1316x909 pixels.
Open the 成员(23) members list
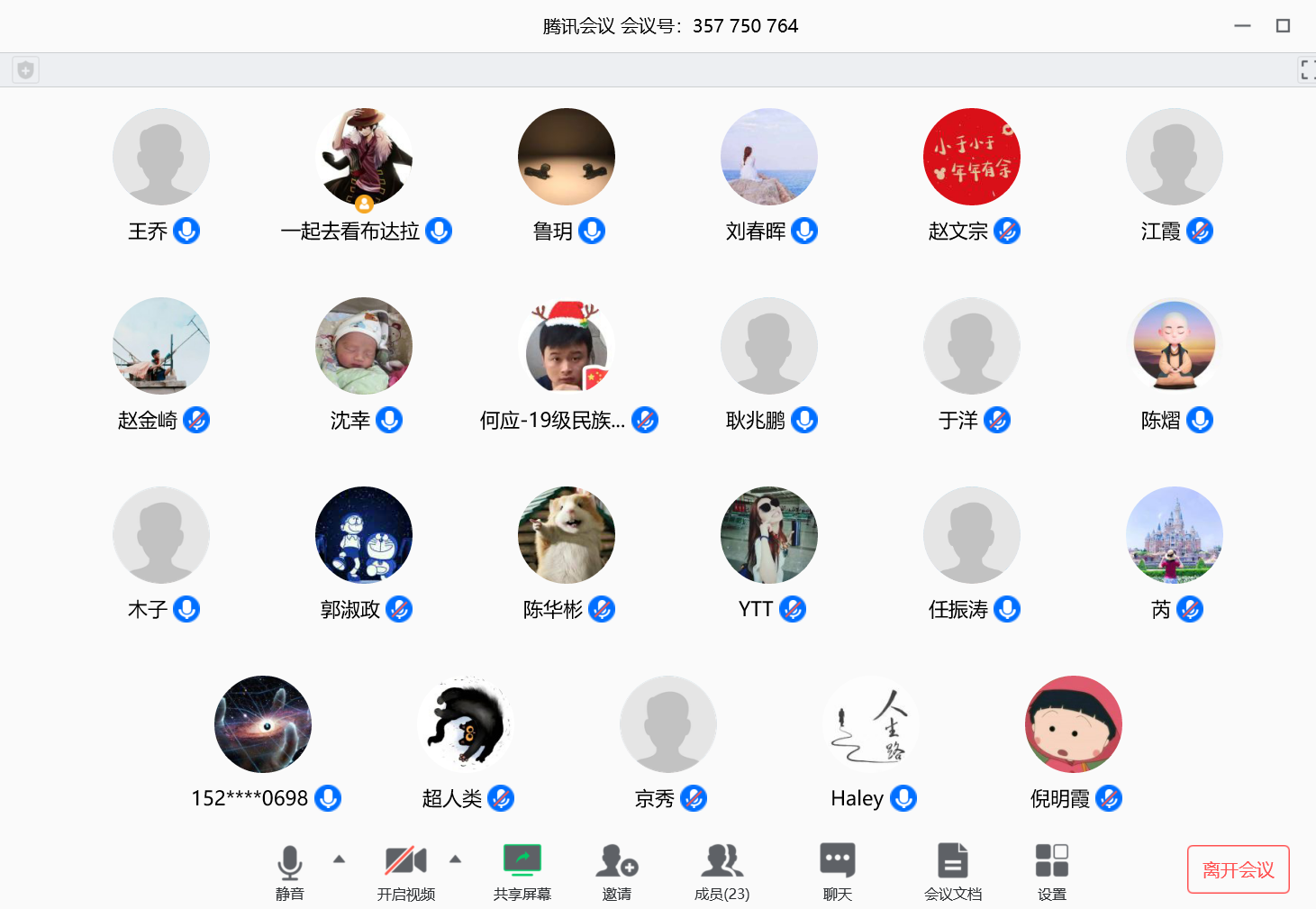point(722,870)
